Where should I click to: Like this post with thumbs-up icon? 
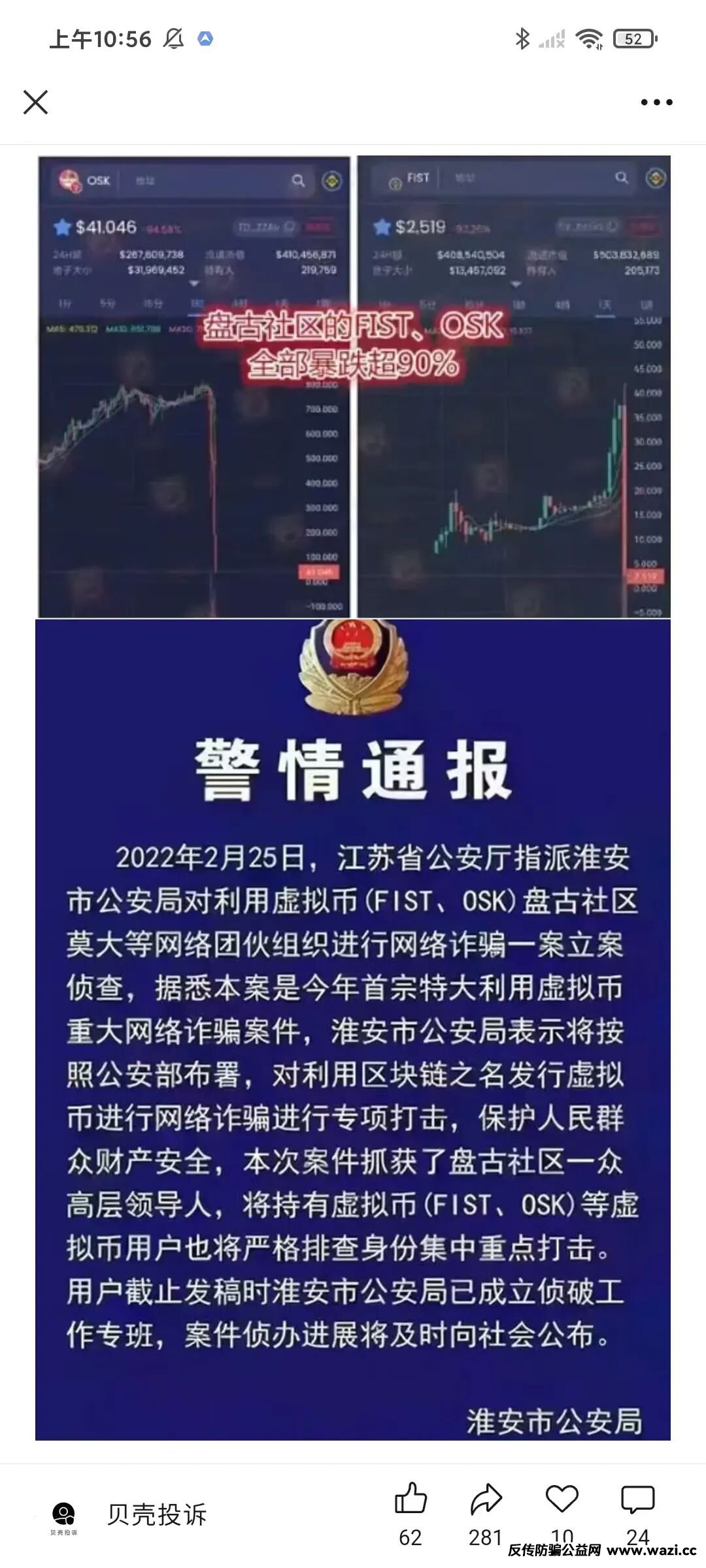pyautogui.click(x=411, y=1498)
